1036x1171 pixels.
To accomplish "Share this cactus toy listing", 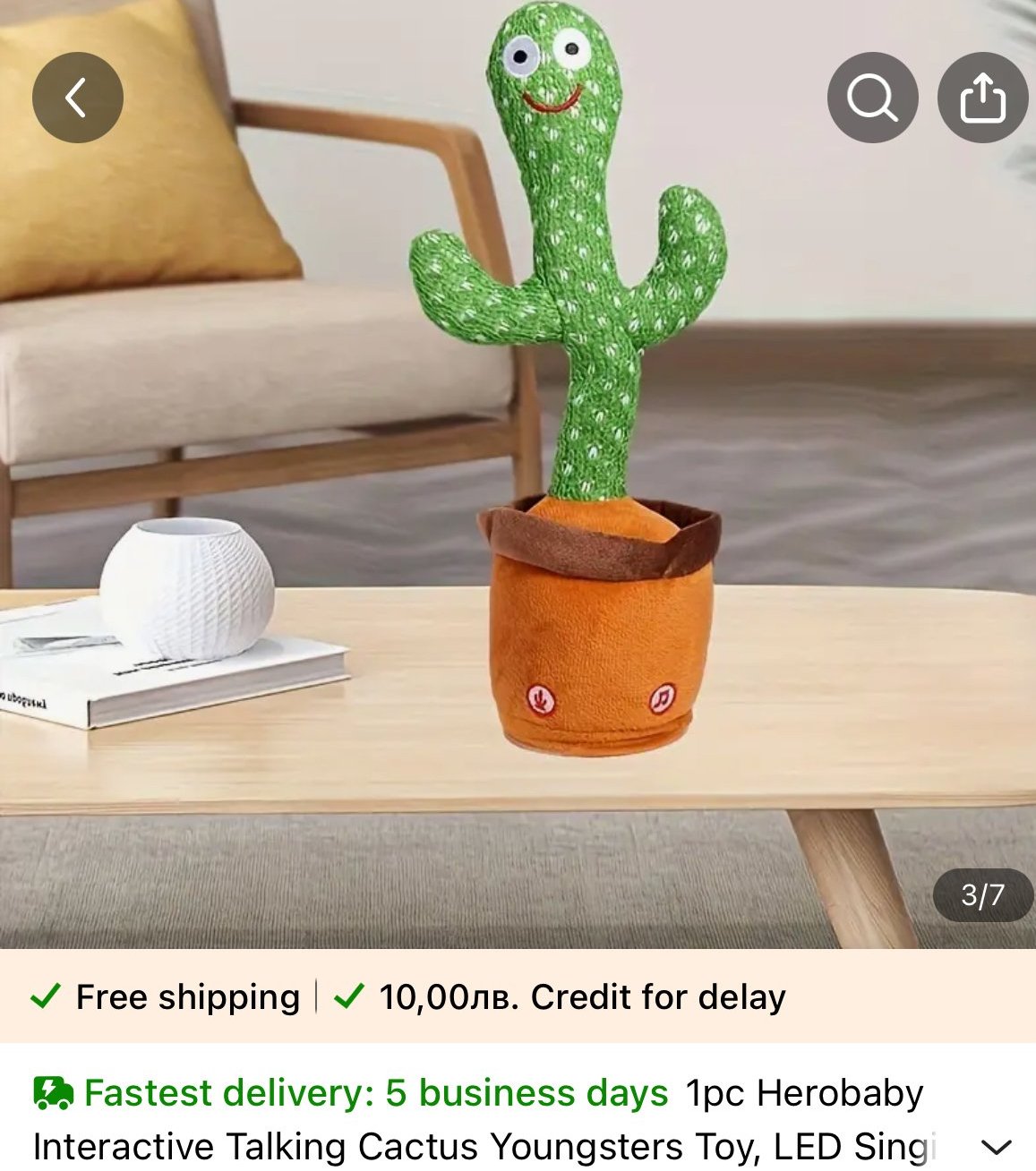I will [x=982, y=98].
